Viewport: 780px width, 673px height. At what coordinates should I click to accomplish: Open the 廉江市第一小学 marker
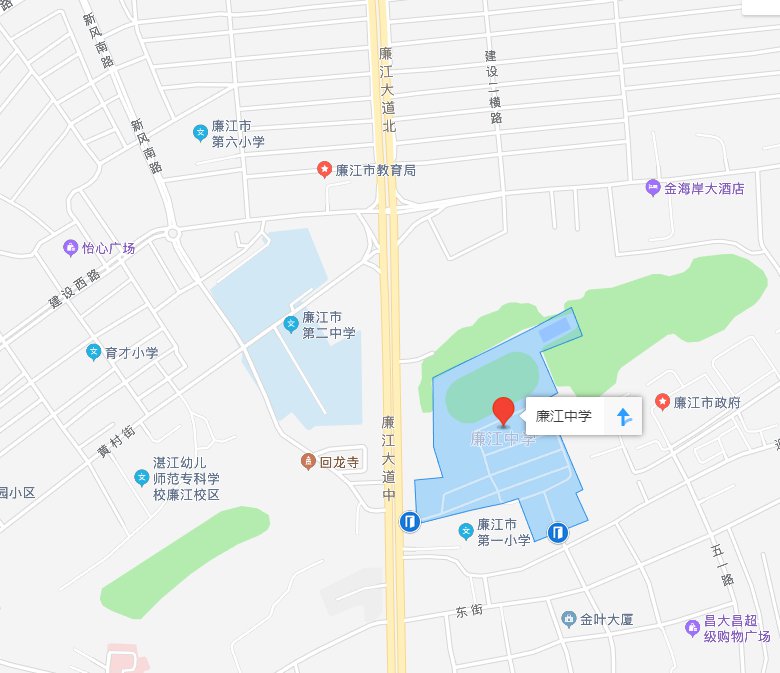tap(465, 530)
